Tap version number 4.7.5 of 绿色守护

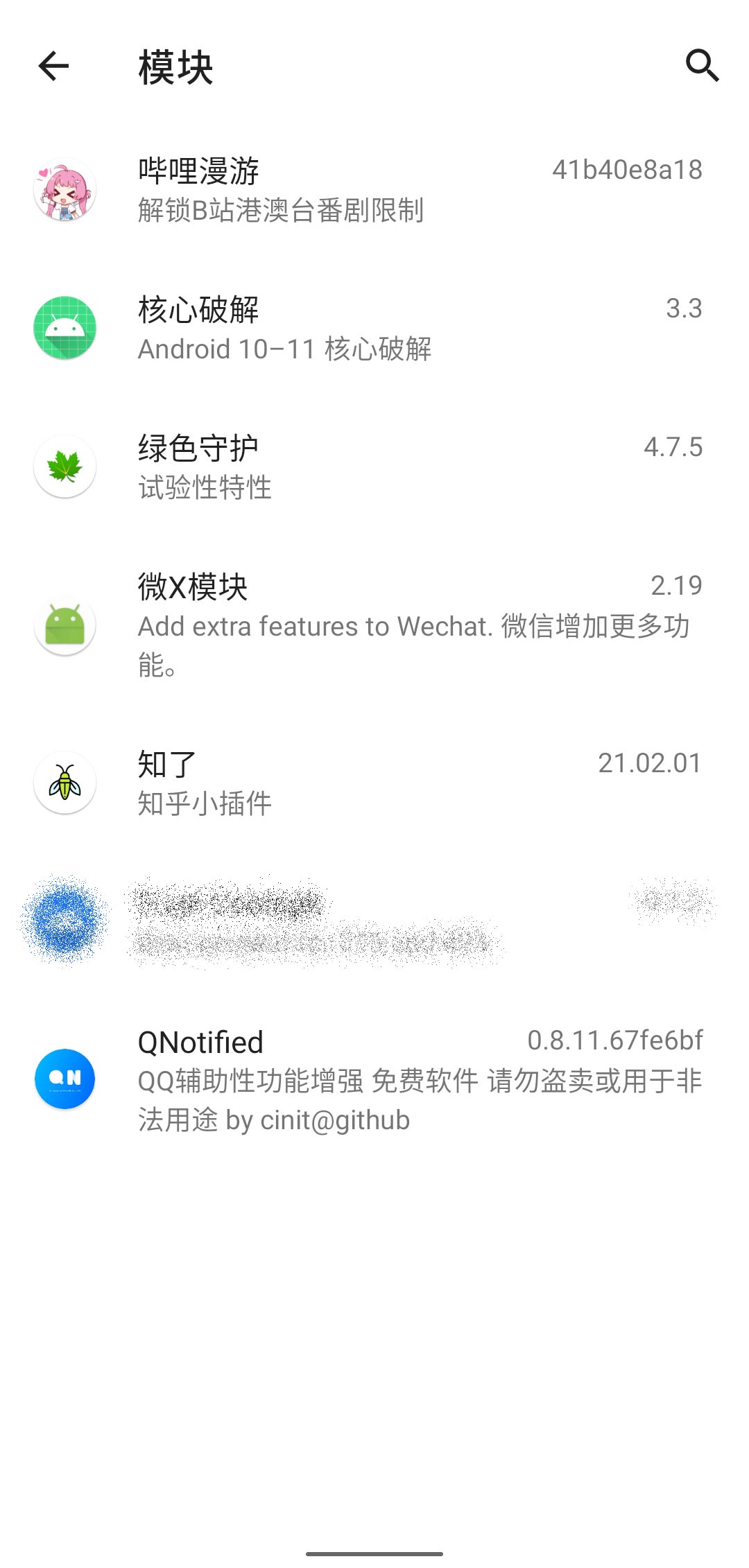coord(672,447)
